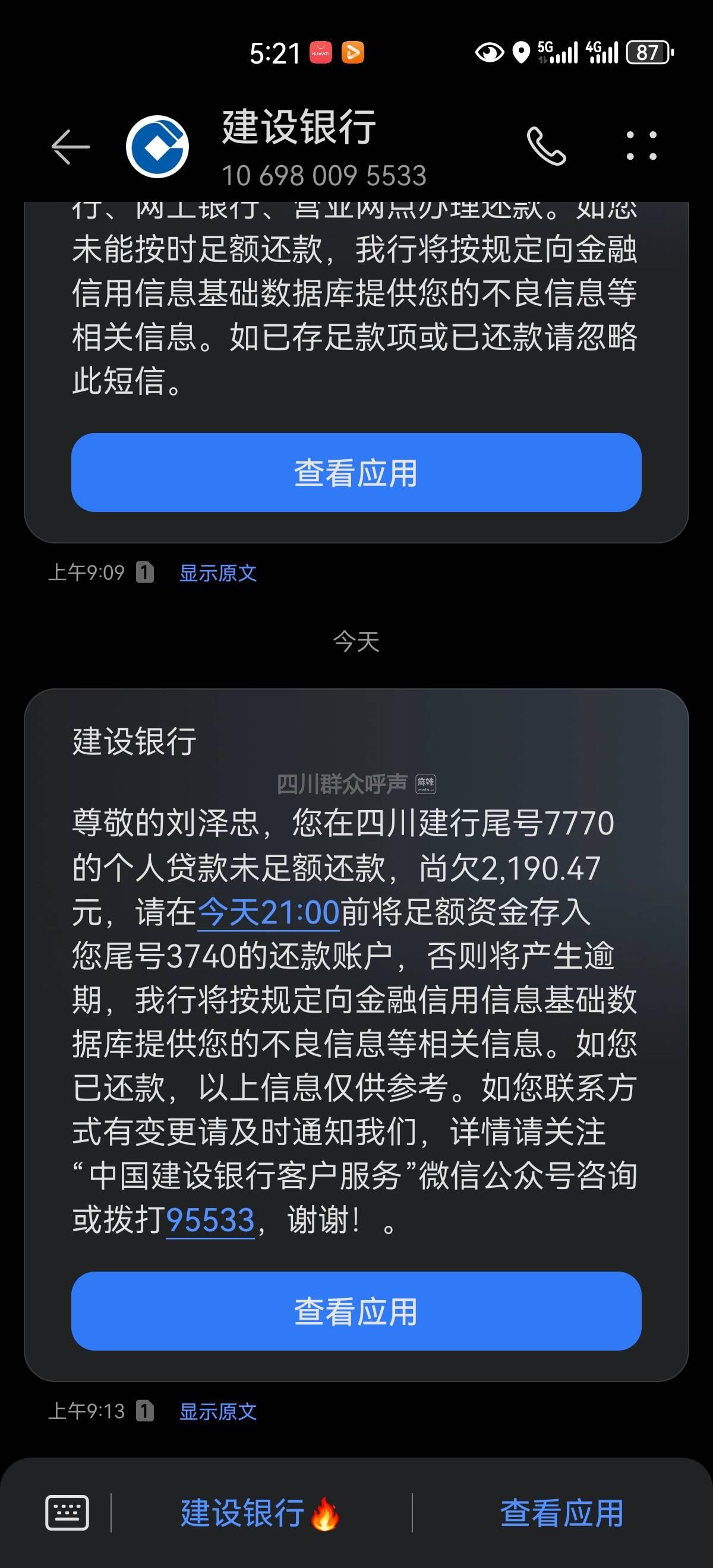
Task: Go back to the message list
Action: pyautogui.click(x=71, y=147)
